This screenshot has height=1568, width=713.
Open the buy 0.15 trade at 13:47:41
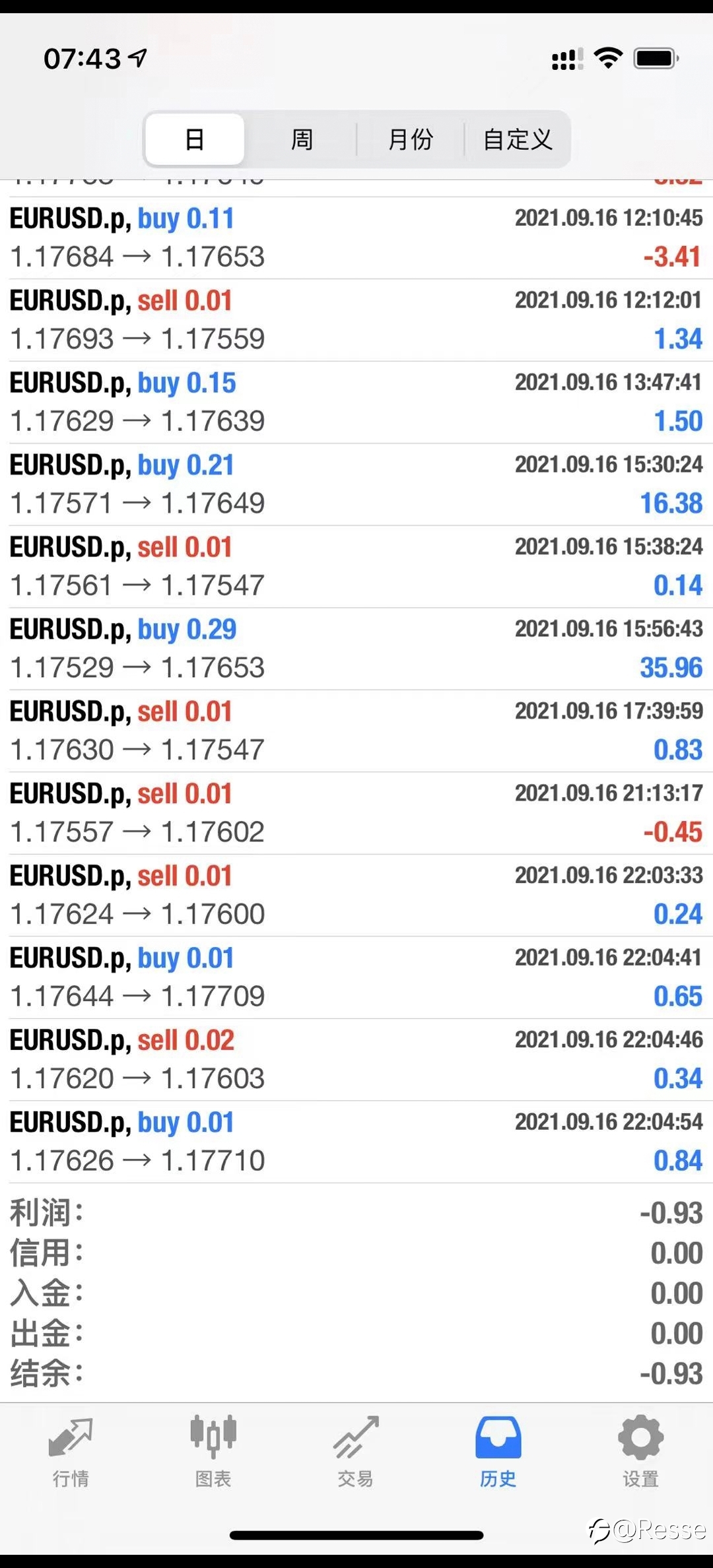tap(356, 403)
